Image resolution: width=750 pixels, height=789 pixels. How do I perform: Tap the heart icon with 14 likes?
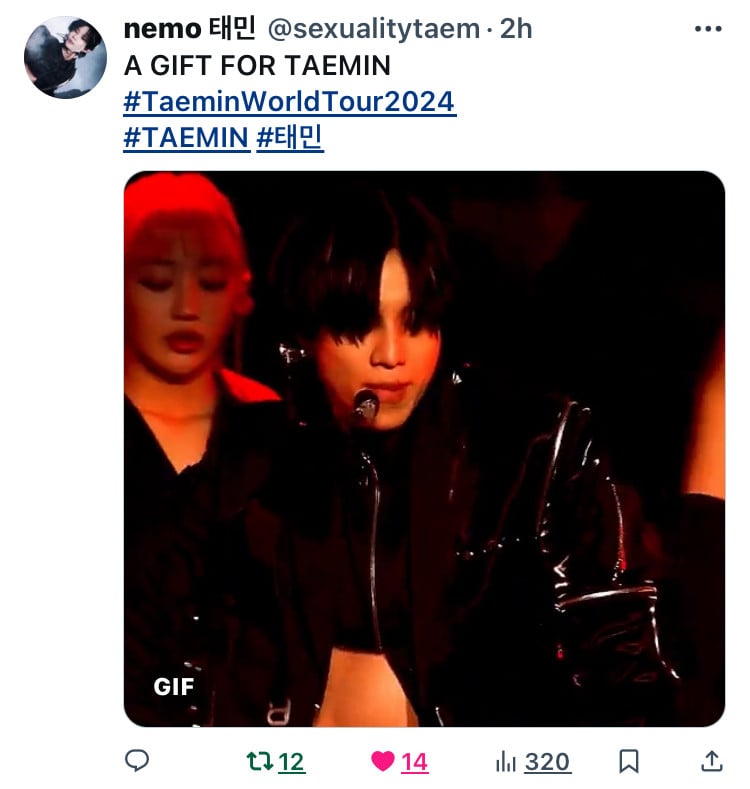click(383, 762)
